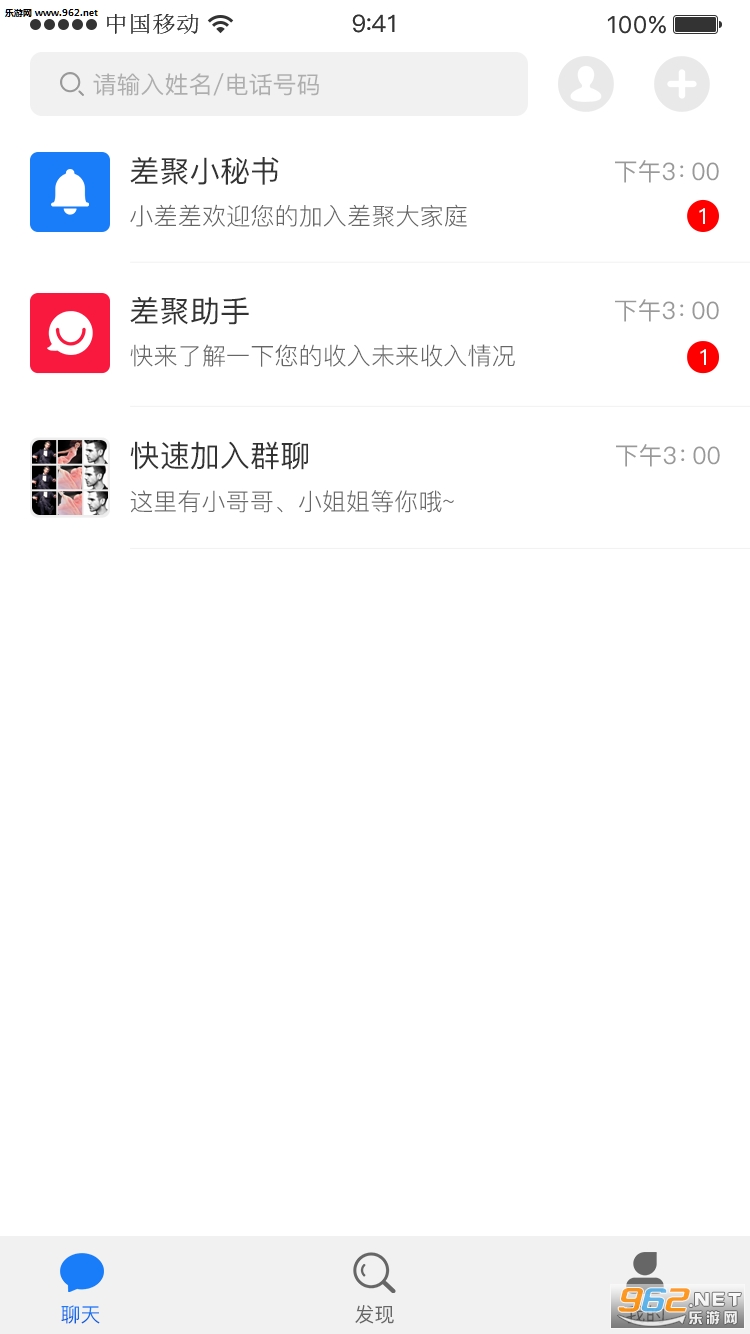Open the contacts person icon
Screen dimensions: 750x1334
tap(586, 84)
